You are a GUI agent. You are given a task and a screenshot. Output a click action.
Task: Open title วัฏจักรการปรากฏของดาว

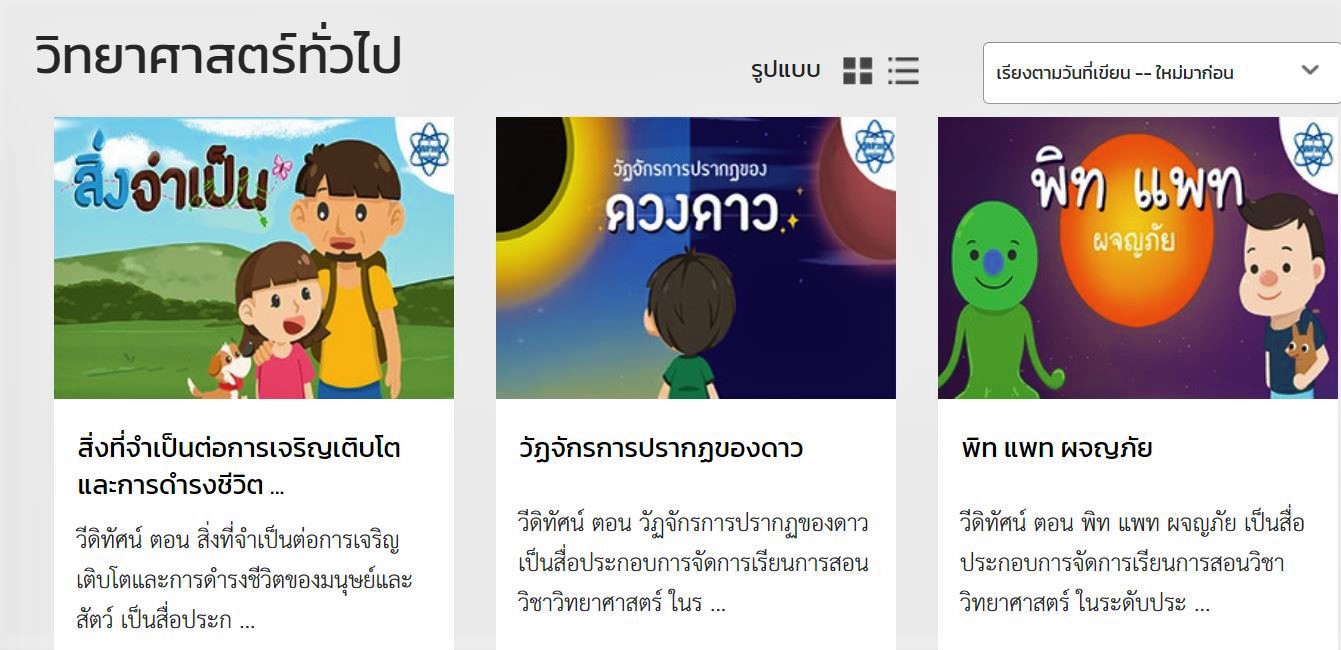click(661, 448)
